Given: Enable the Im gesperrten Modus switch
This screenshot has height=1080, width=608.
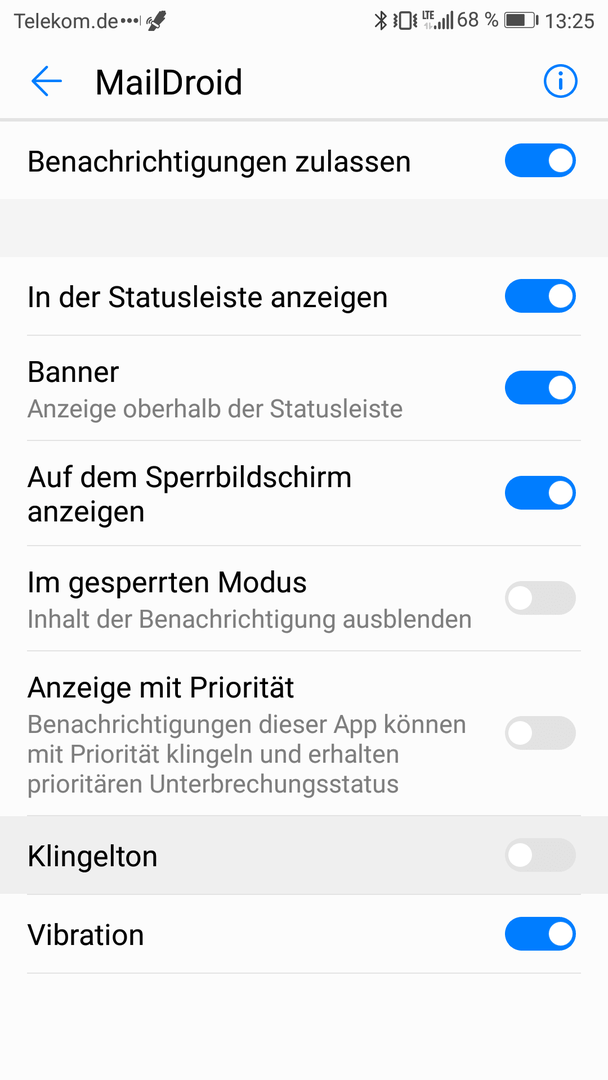Looking at the screenshot, I should point(541,598).
